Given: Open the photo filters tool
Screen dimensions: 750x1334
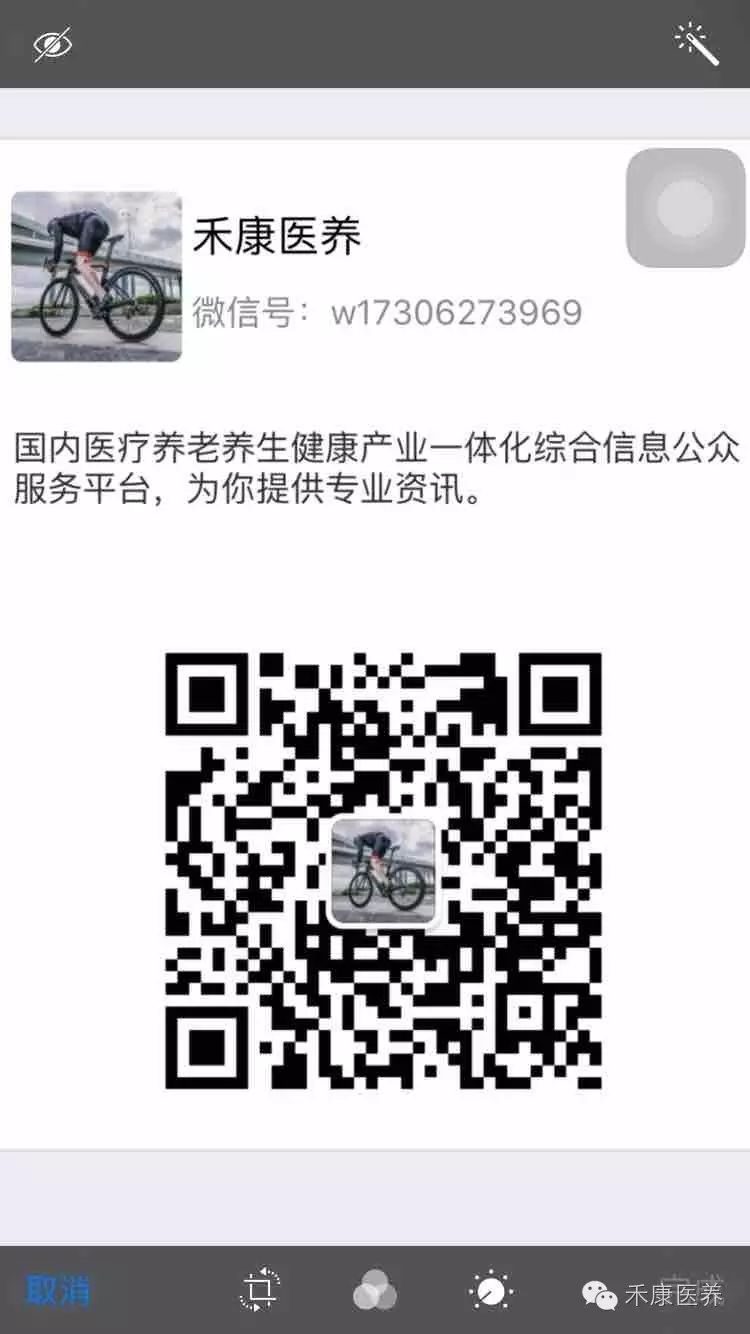Looking at the screenshot, I should pyautogui.click(x=375, y=1290).
